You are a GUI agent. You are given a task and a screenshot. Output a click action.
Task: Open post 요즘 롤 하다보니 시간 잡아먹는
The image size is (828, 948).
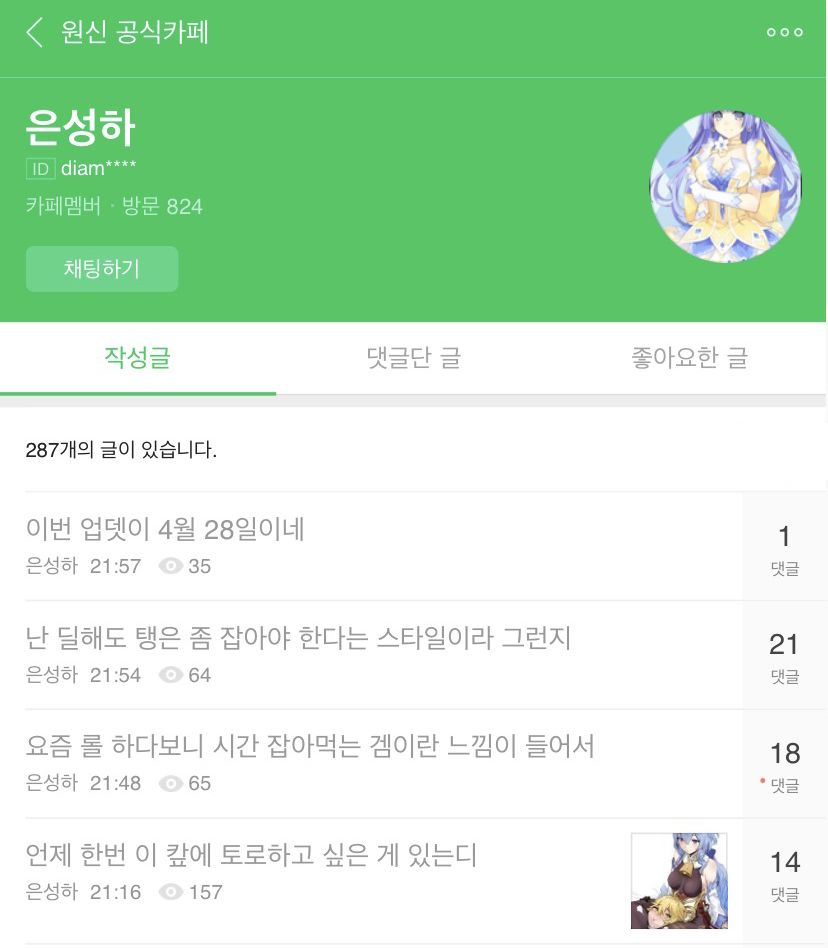coord(310,746)
